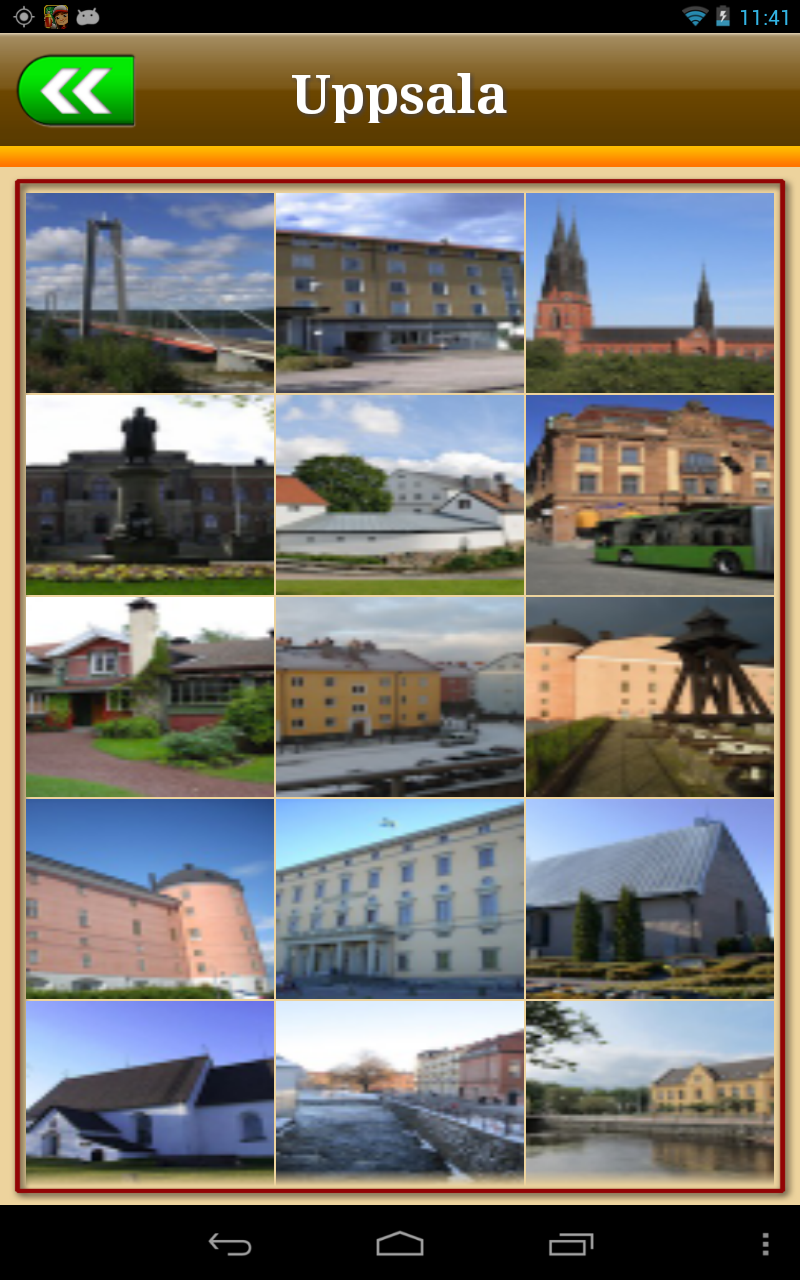800x1280 pixels.
Task: Tap the green back arrow on Uppsala header
Action: coord(75,90)
